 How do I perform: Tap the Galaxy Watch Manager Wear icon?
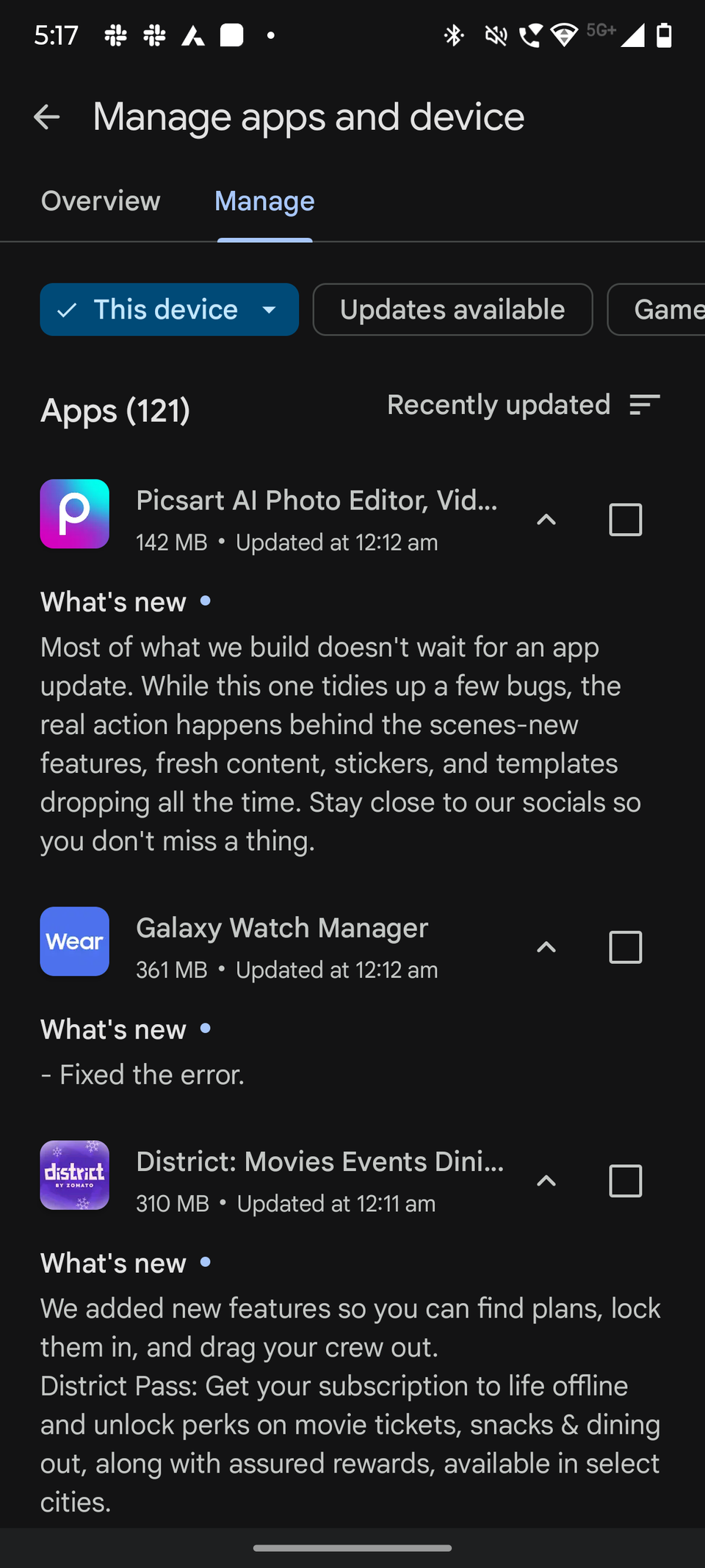pyautogui.click(x=74, y=942)
